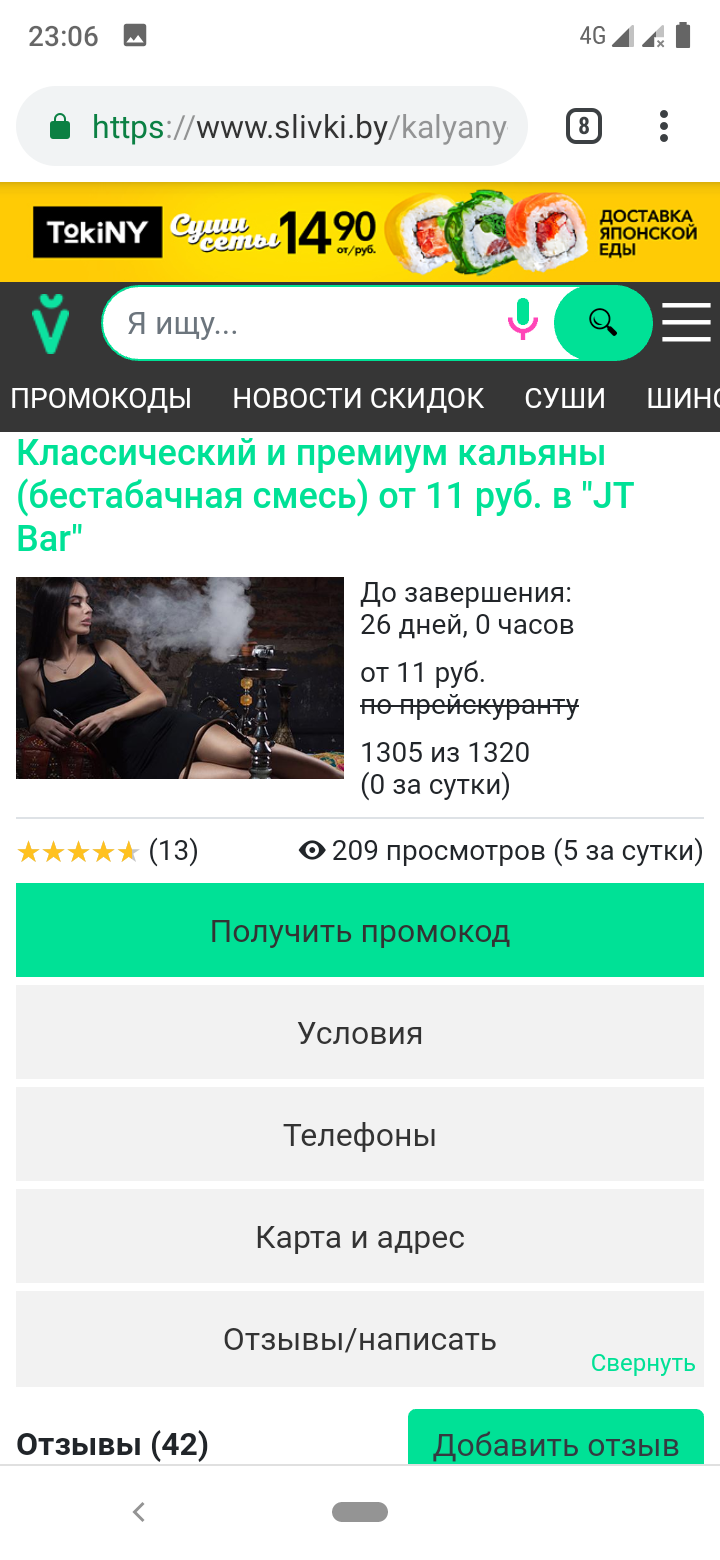Open the Отзывы/написать section

360,1338
